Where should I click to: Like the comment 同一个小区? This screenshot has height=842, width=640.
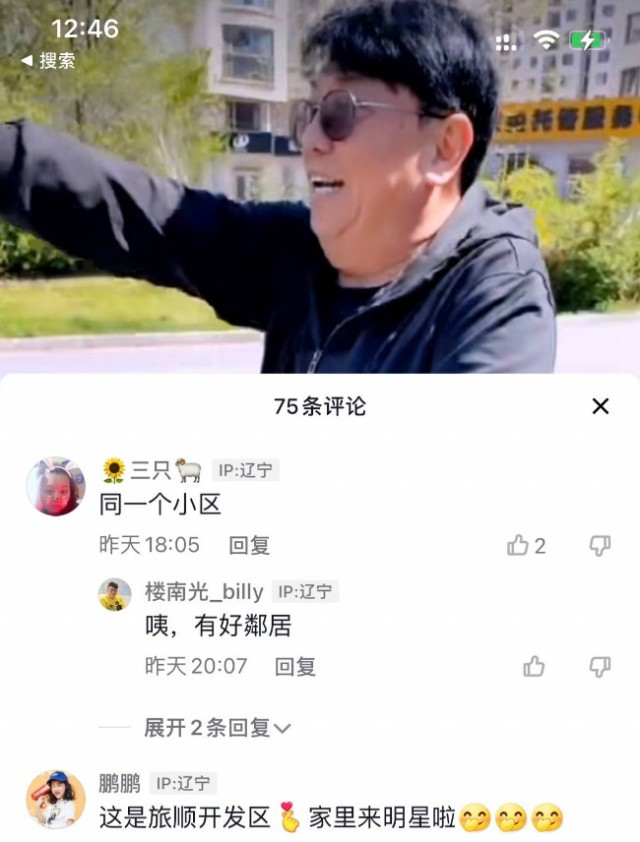pos(518,545)
